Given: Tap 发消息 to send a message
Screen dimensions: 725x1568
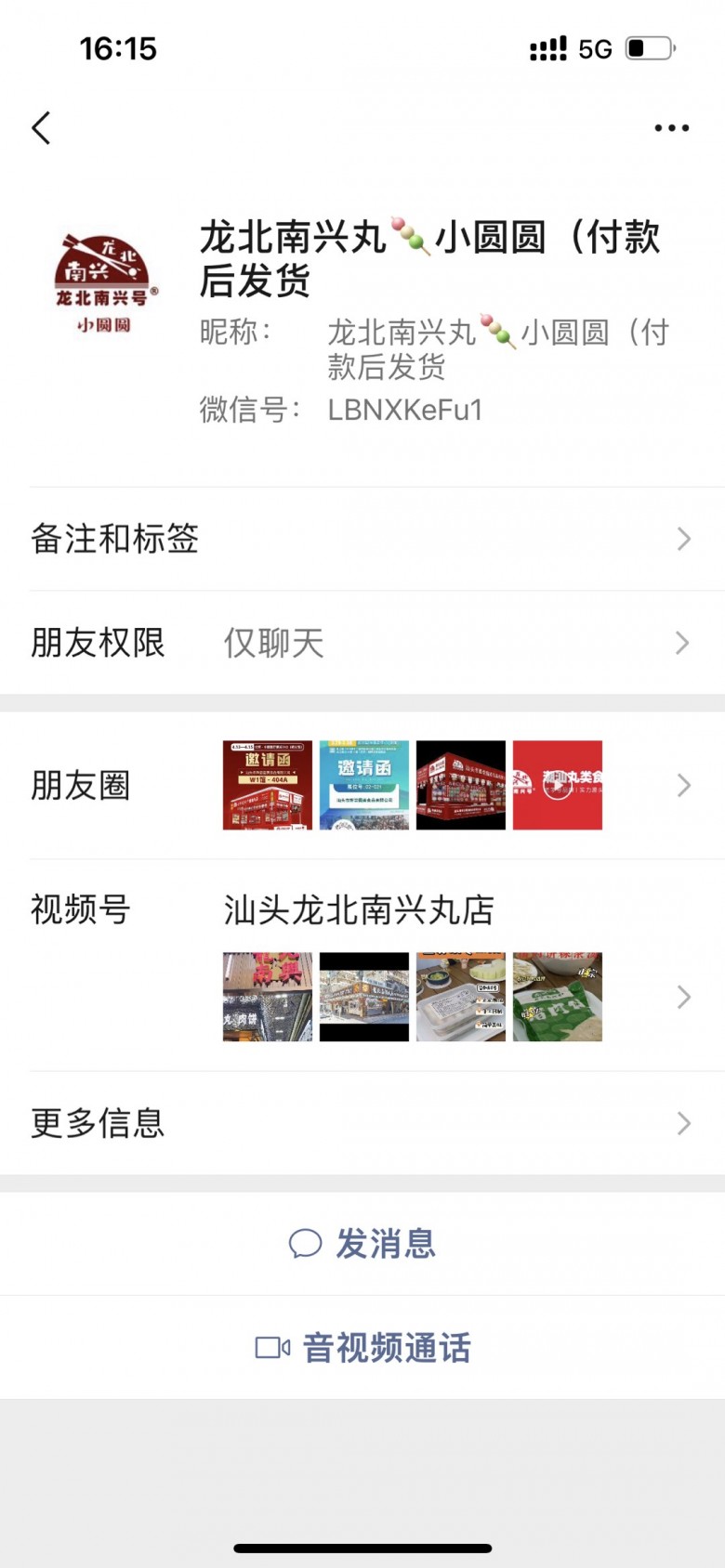Looking at the screenshot, I should [x=362, y=1244].
